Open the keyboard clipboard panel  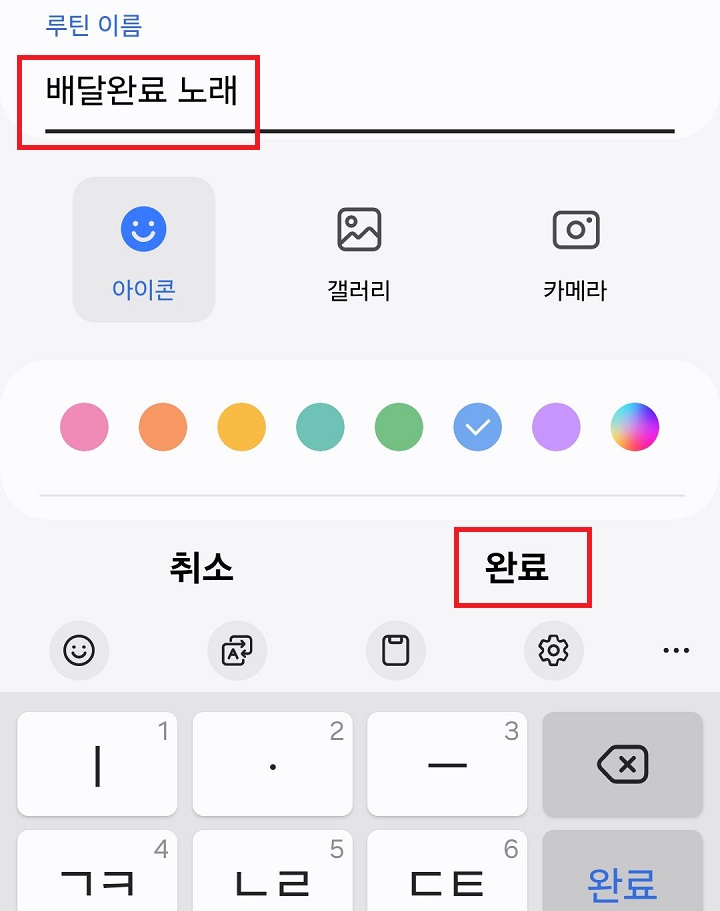click(396, 650)
